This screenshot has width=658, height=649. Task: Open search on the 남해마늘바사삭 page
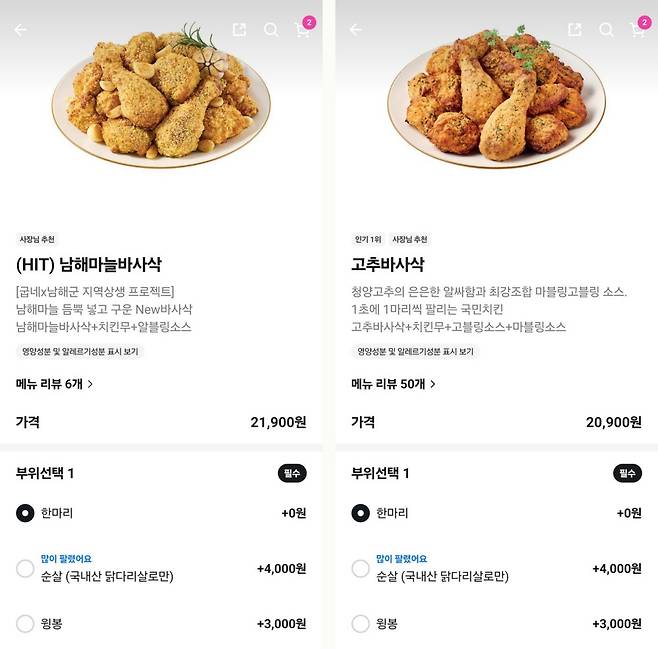click(x=271, y=30)
